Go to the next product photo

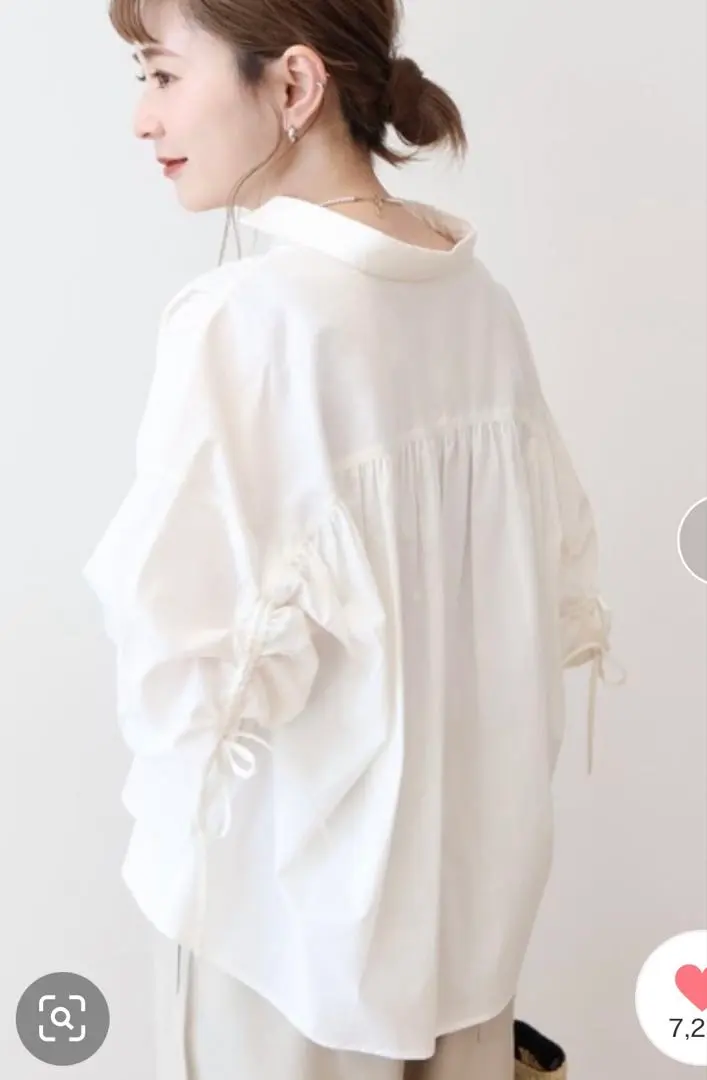[x=694, y=539]
